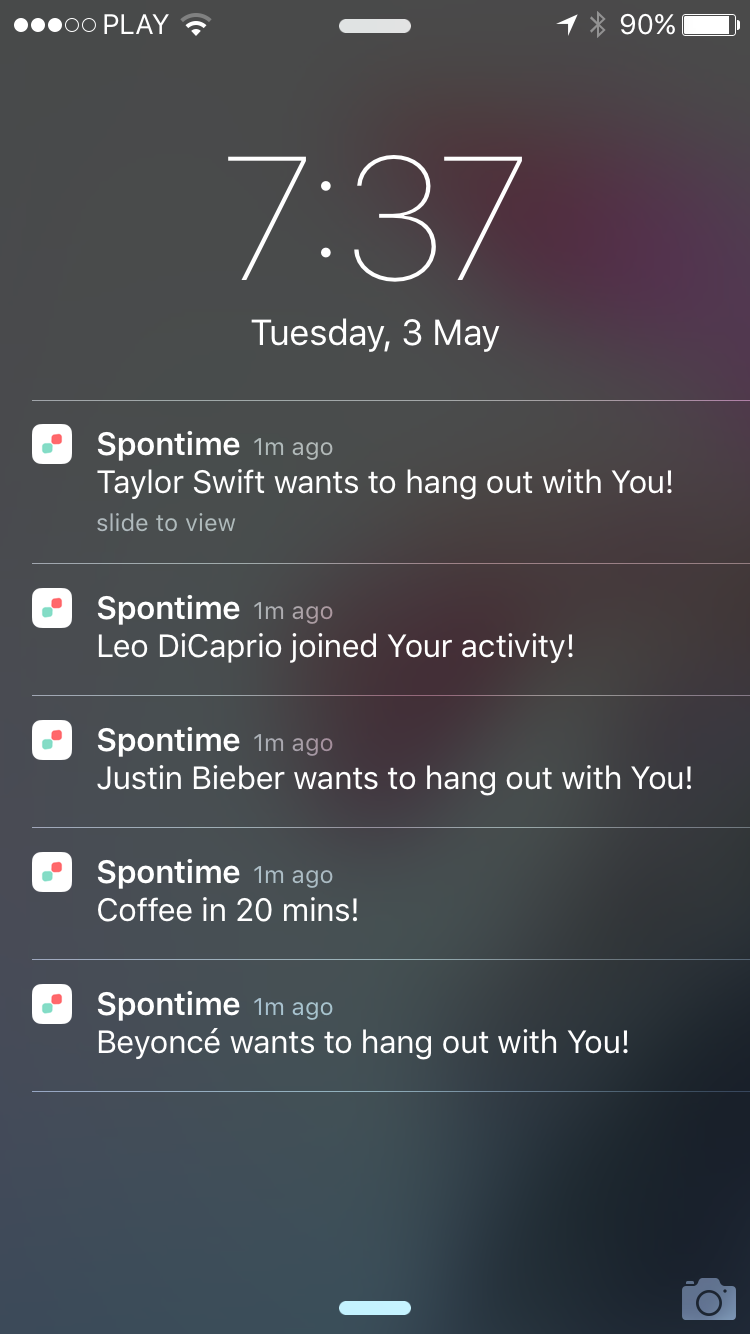The height and width of the screenshot is (1334, 750).
Task: Open the Coffee in 20 mins notification
Action: pos(225,910)
